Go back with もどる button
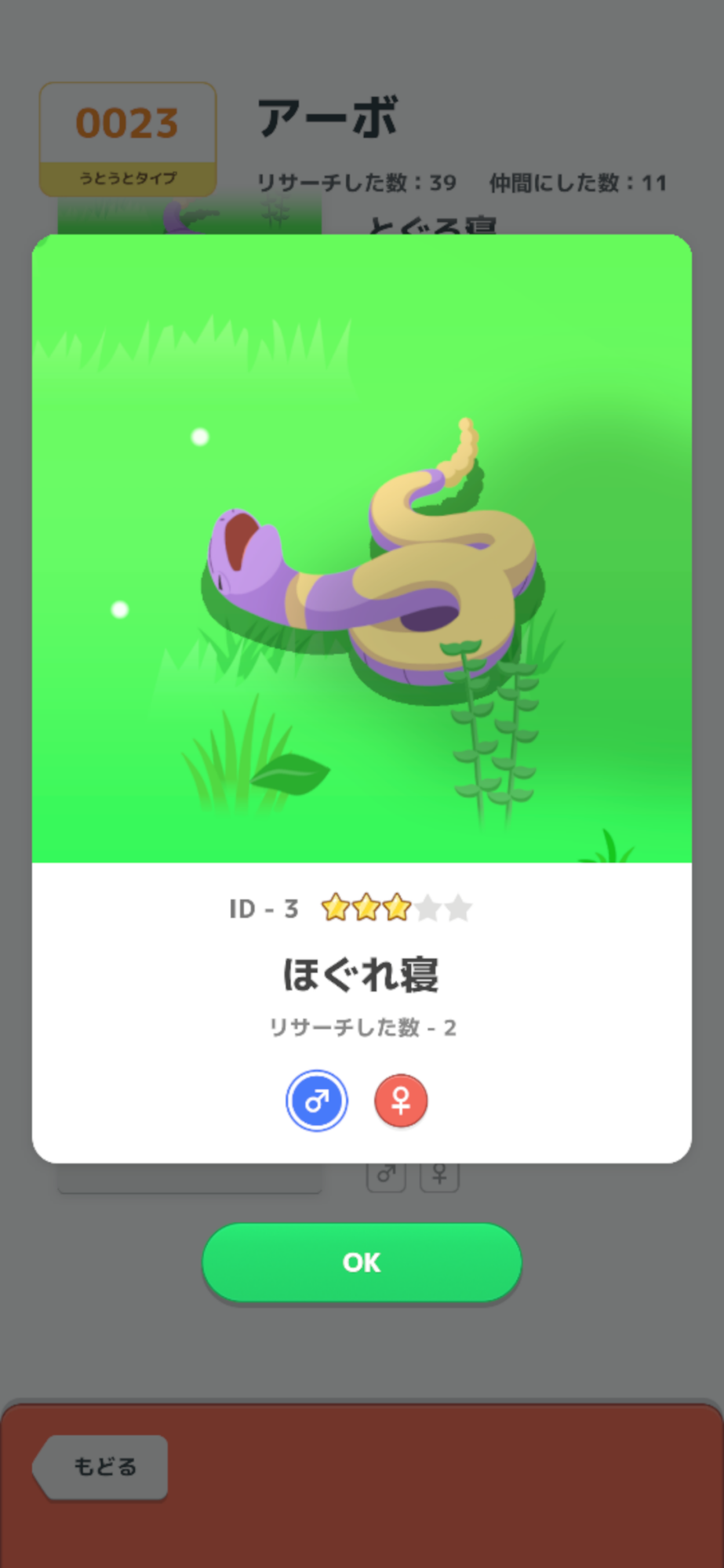 coord(102,1466)
